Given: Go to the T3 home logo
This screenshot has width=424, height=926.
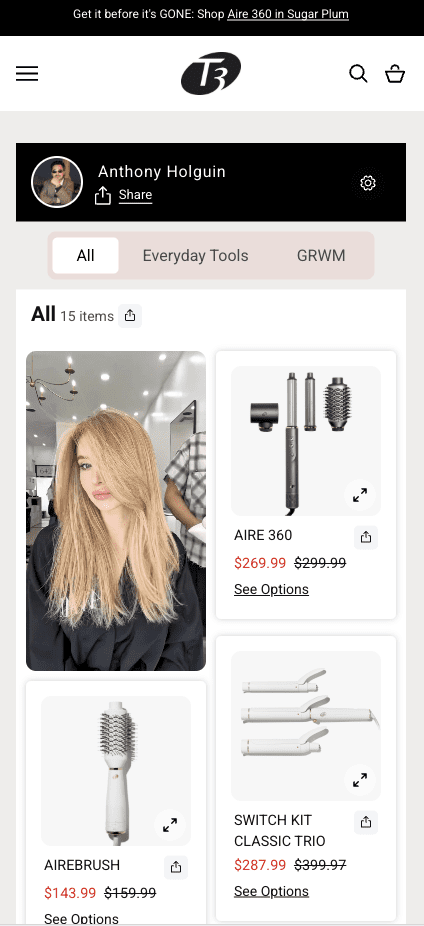Looking at the screenshot, I should (211, 73).
